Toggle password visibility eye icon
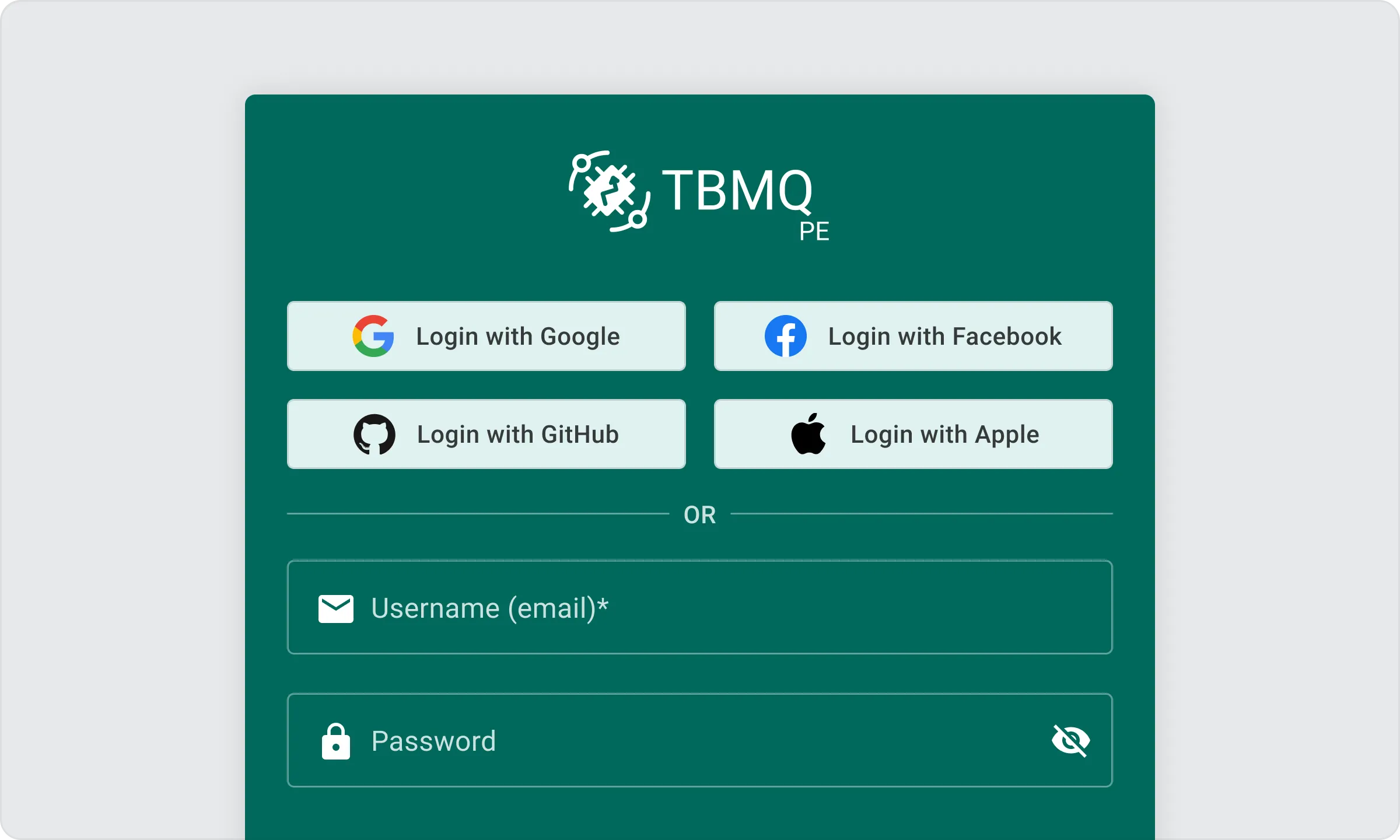 [x=1070, y=741]
